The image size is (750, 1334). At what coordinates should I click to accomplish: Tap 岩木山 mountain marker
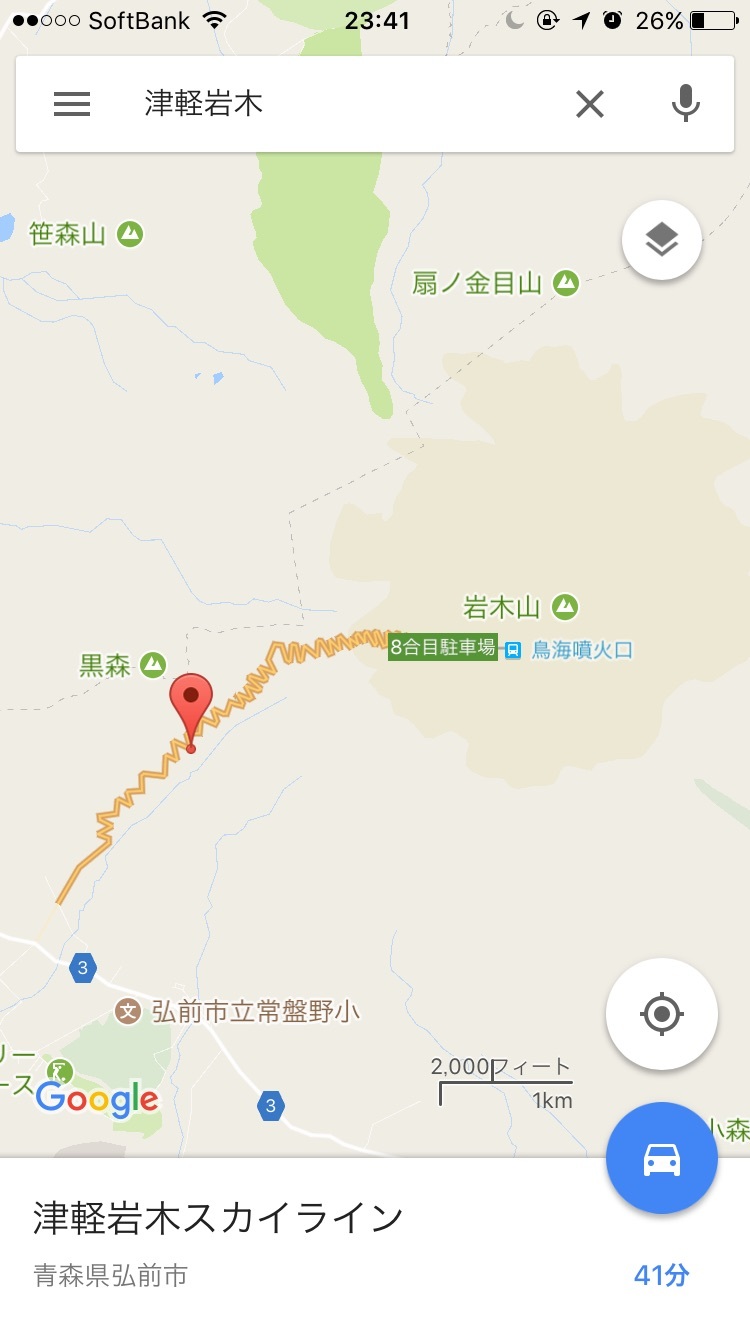tap(566, 606)
